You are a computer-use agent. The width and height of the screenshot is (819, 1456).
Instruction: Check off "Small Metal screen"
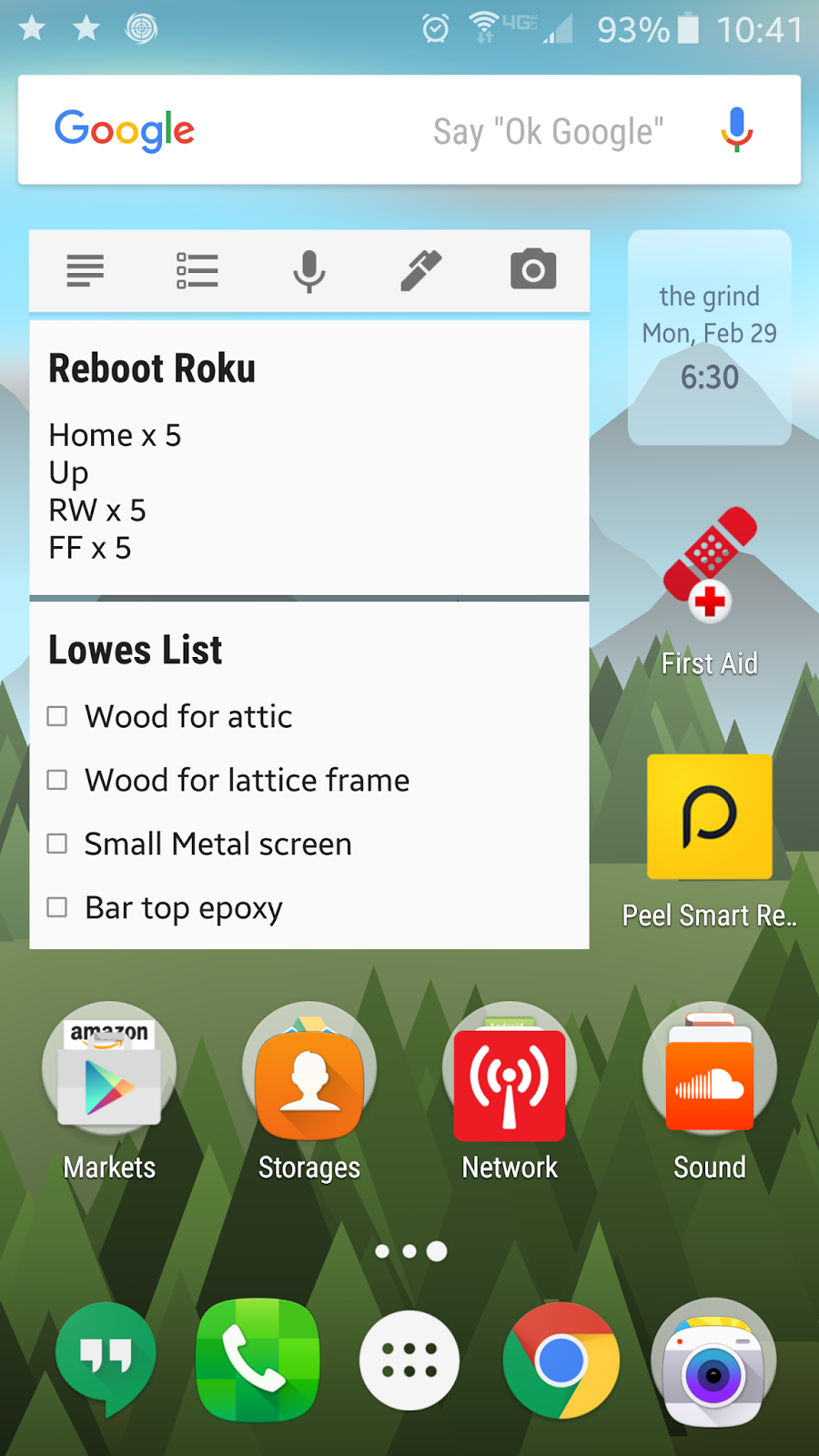tap(57, 844)
